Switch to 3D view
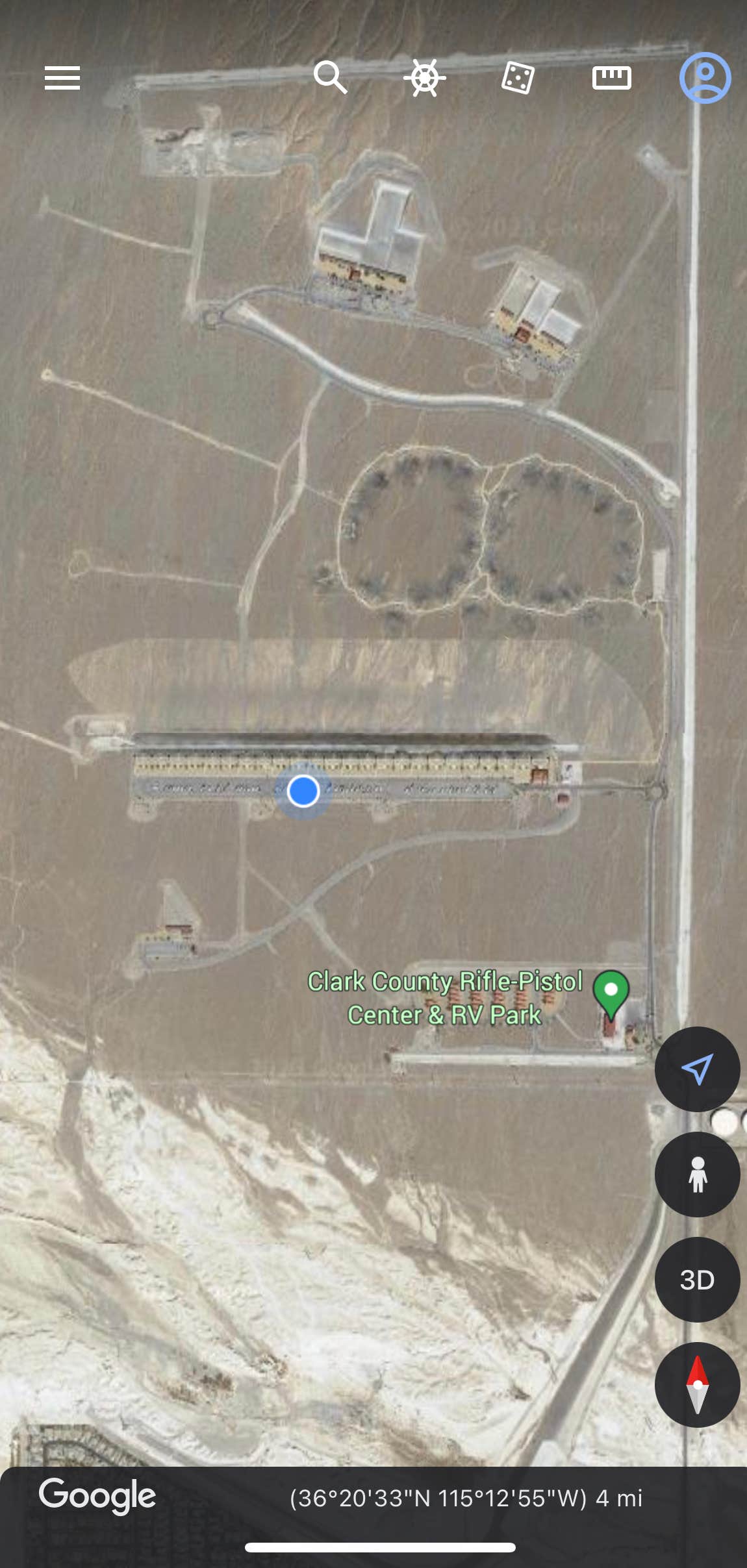The height and width of the screenshot is (1568, 747). (697, 1280)
